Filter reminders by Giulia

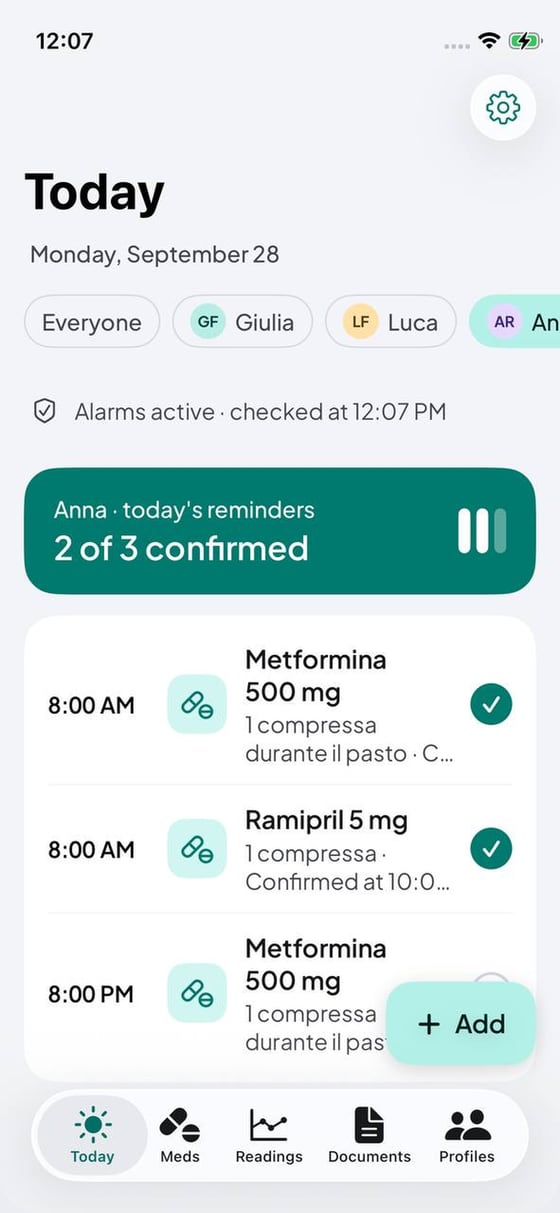click(243, 322)
